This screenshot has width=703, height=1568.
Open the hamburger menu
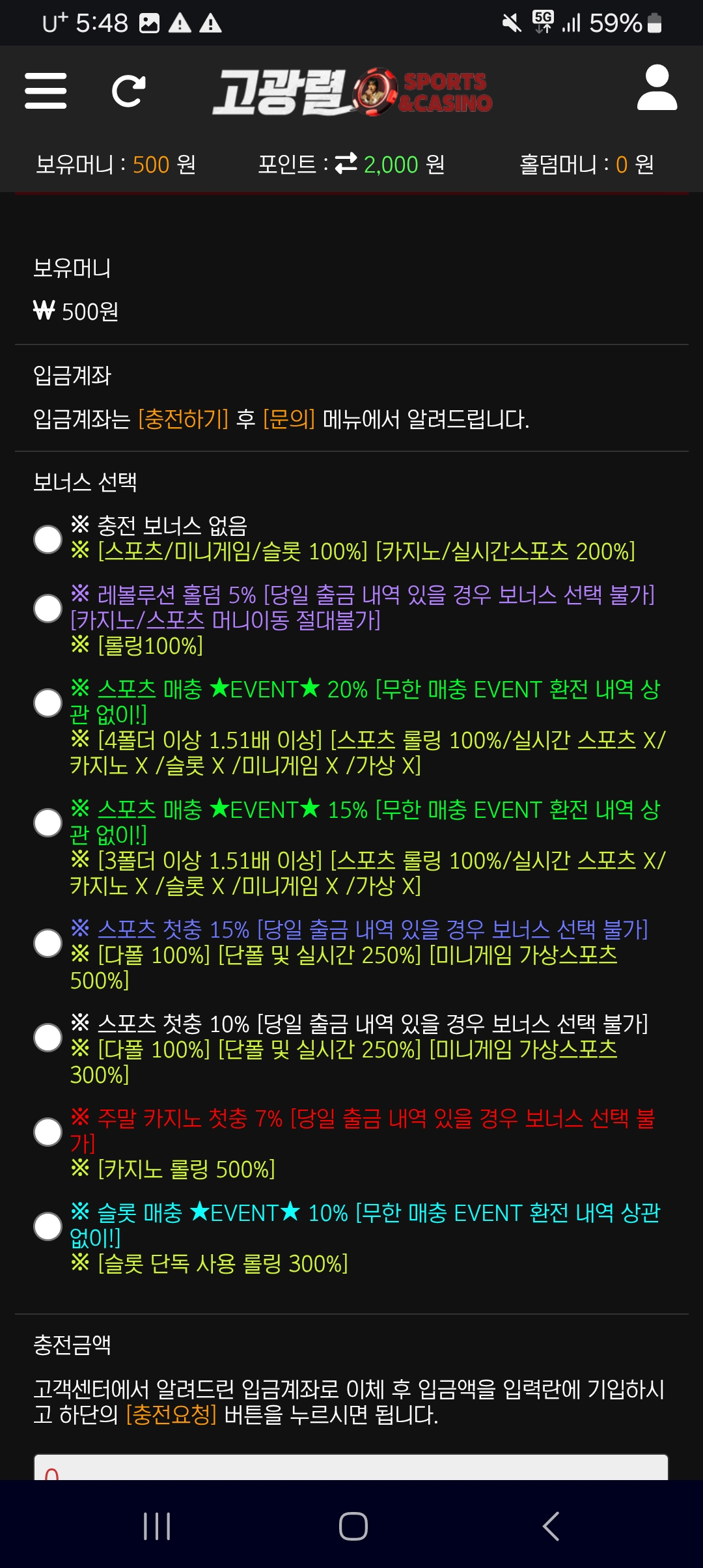coord(46,91)
